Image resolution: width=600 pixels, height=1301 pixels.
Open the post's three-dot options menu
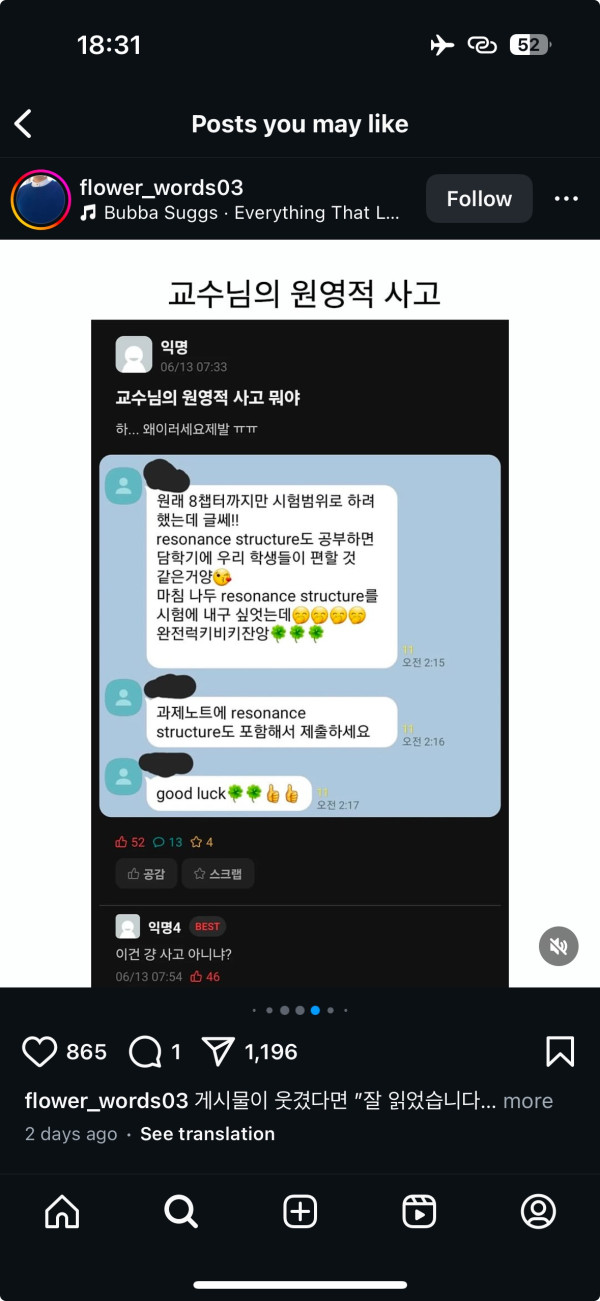pyautogui.click(x=566, y=199)
